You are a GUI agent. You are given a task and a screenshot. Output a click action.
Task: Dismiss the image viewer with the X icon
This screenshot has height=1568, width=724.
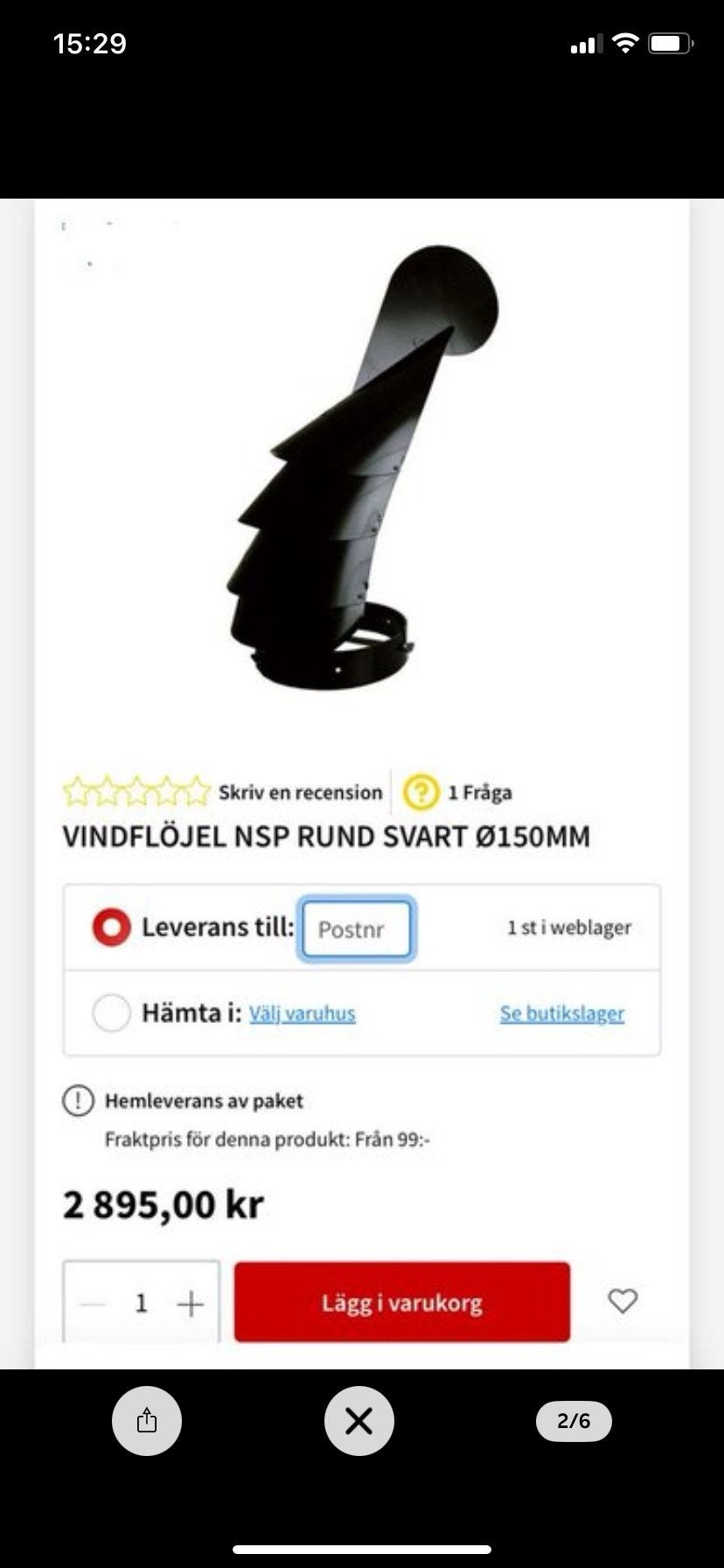pyautogui.click(x=359, y=1420)
